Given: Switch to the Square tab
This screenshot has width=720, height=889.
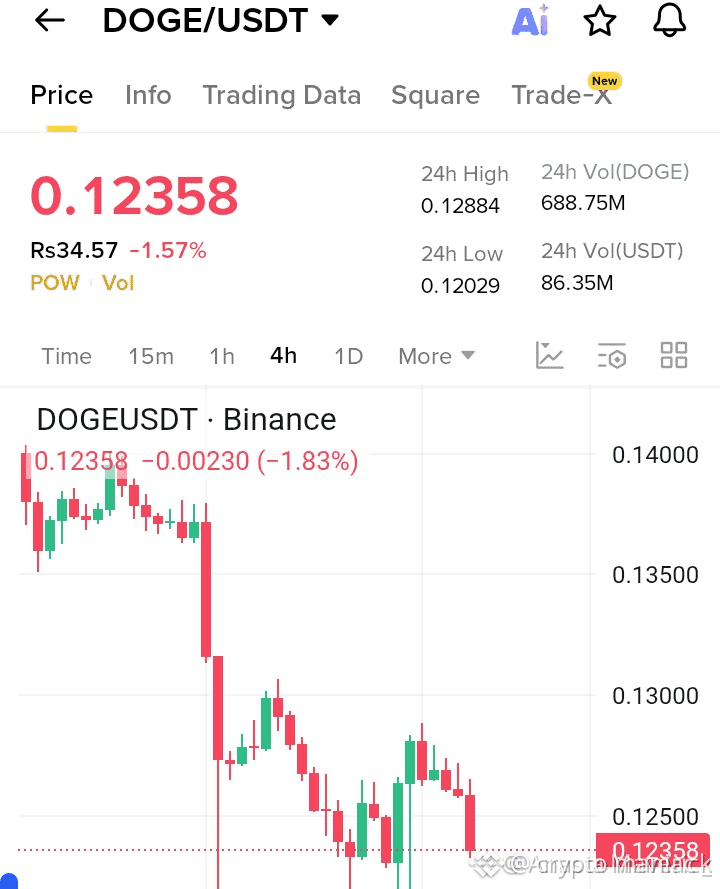Looking at the screenshot, I should point(435,95).
